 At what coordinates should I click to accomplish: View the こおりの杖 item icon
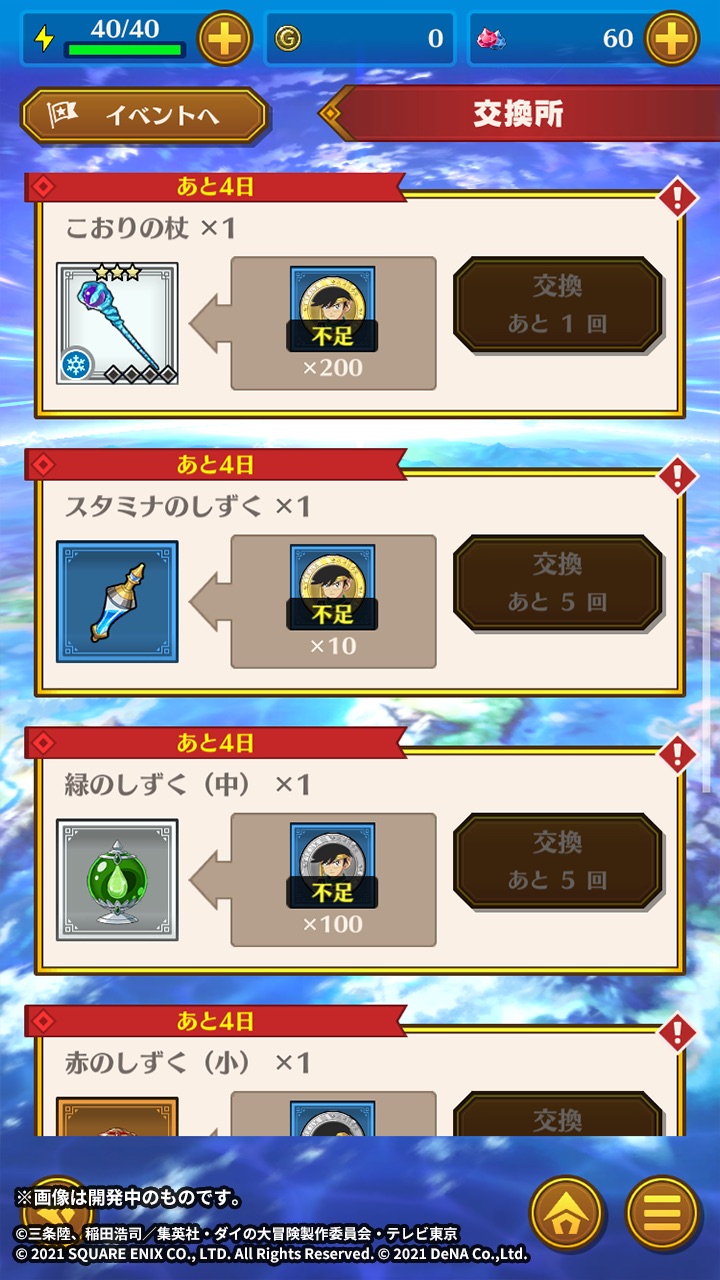[117, 324]
